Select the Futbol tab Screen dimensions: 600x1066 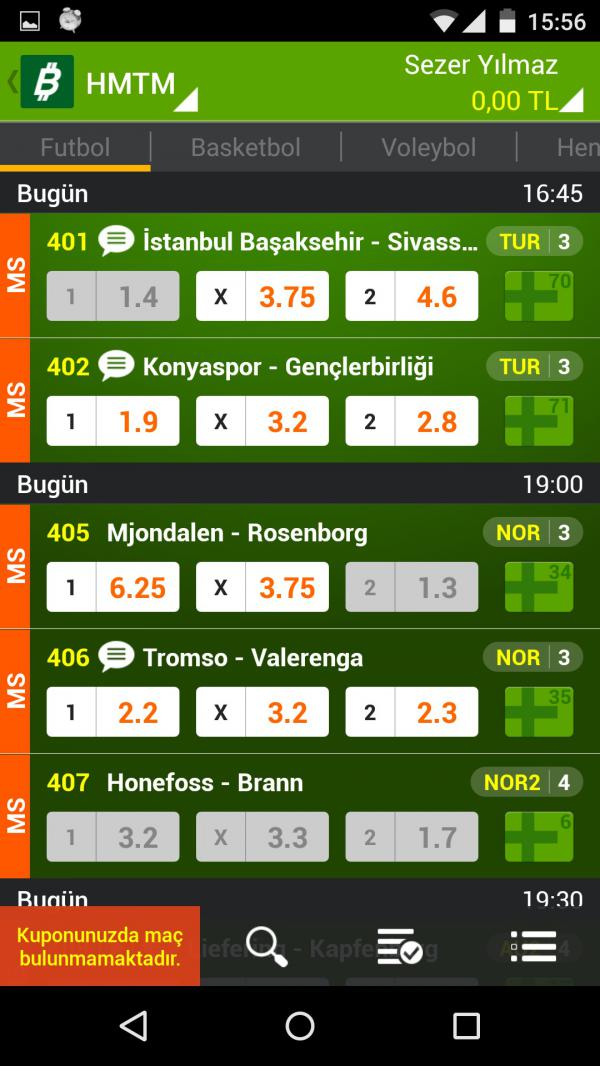tap(75, 148)
